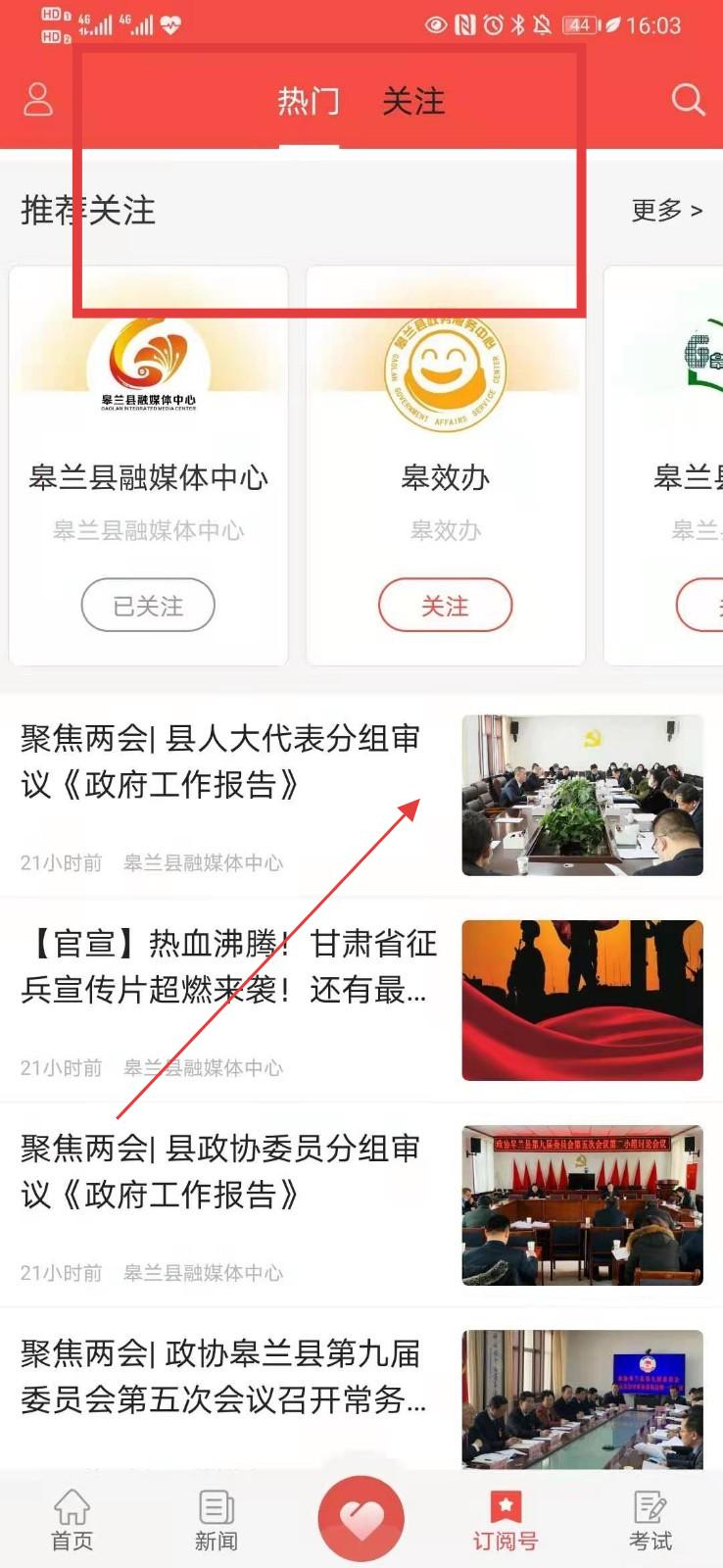Screen dimensions: 723x1568
Task: Tap the center heart button
Action: tap(361, 1519)
